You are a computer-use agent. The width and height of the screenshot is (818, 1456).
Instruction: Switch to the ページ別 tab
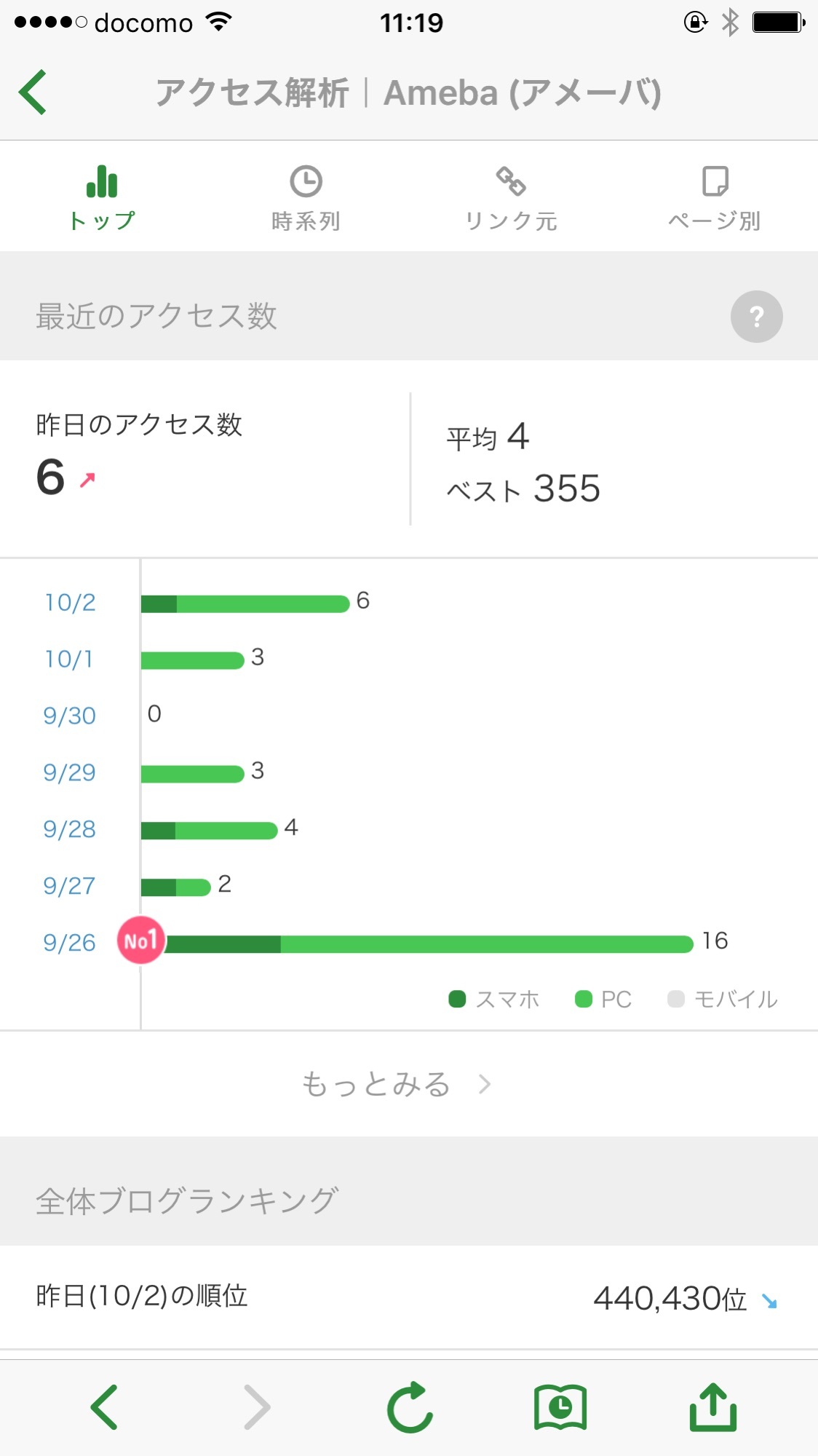pyautogui.click(x=715, y=197)
